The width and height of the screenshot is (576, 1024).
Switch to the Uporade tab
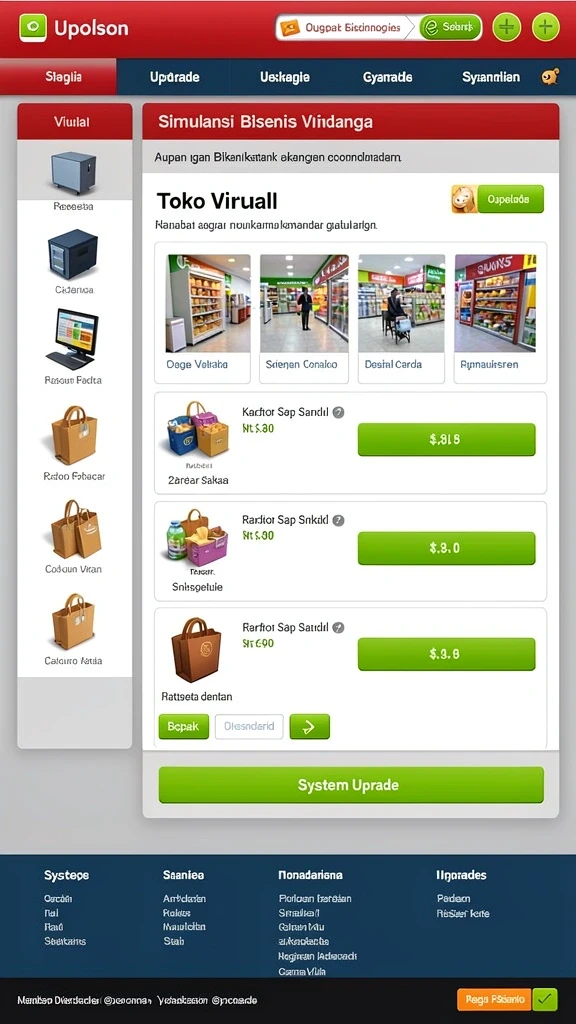coord(174,77)
